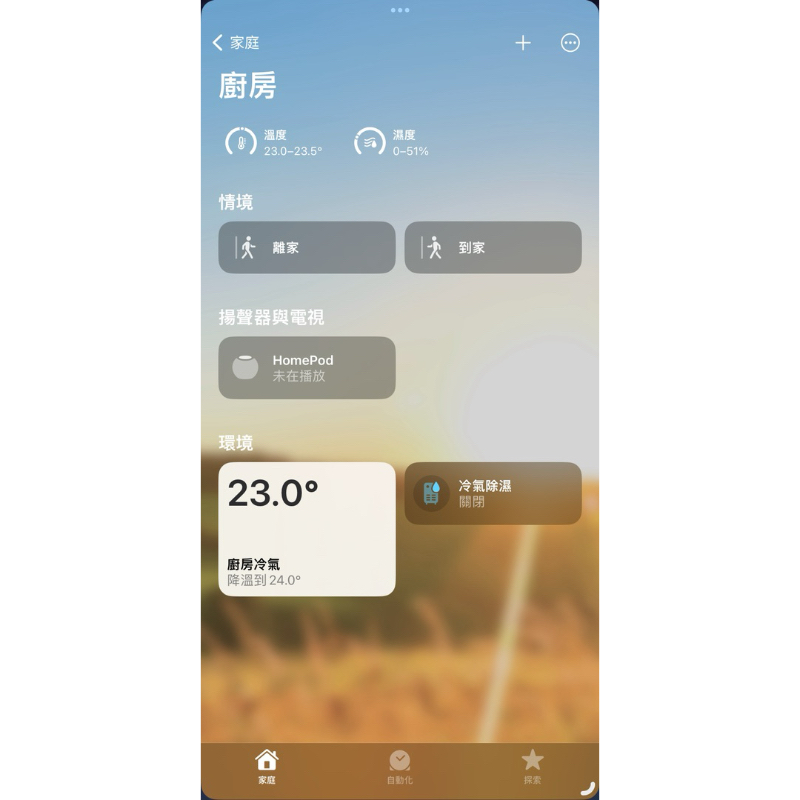Open the 溫度 temperature status
The width and height of the screenshot is (800, 800).
tap(274, 142)
